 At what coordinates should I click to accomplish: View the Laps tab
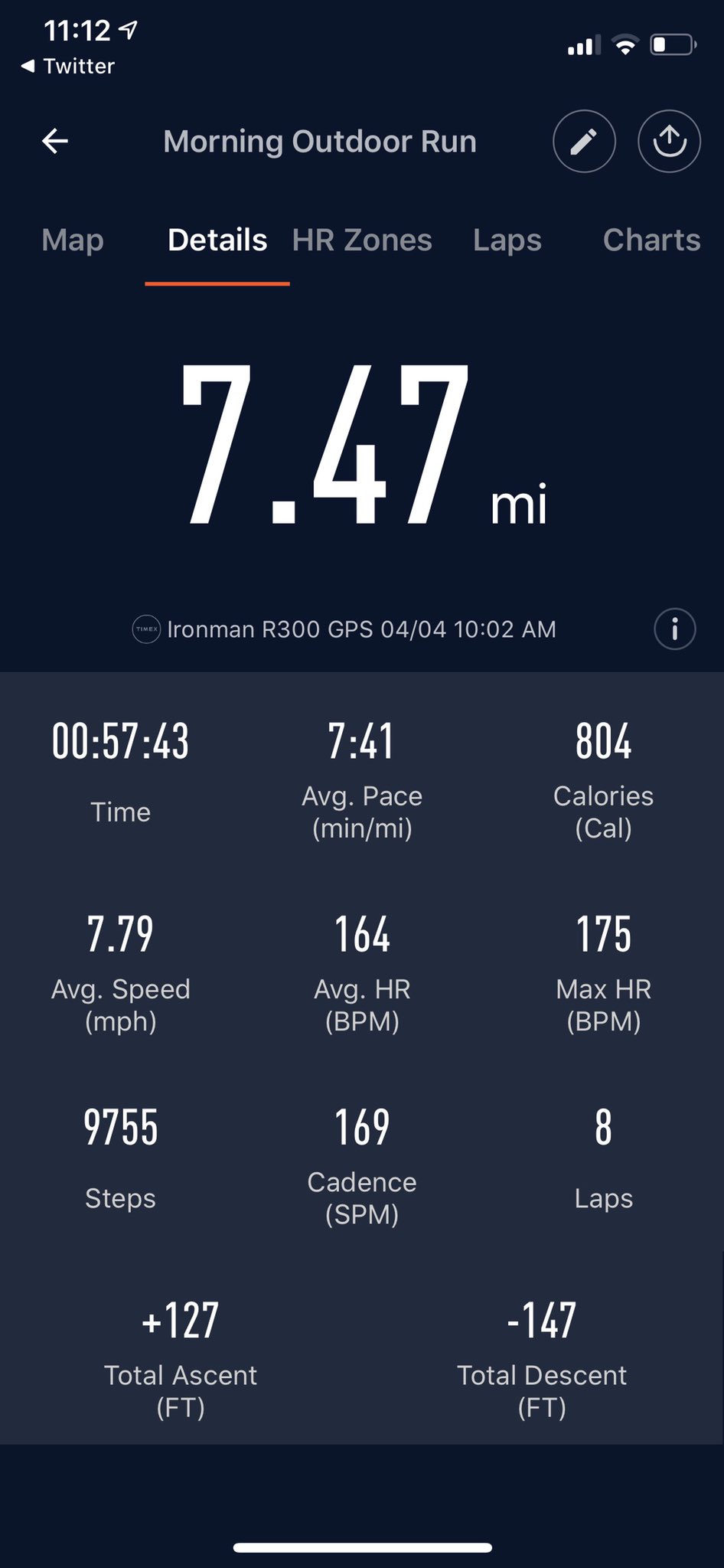point(507,240)
